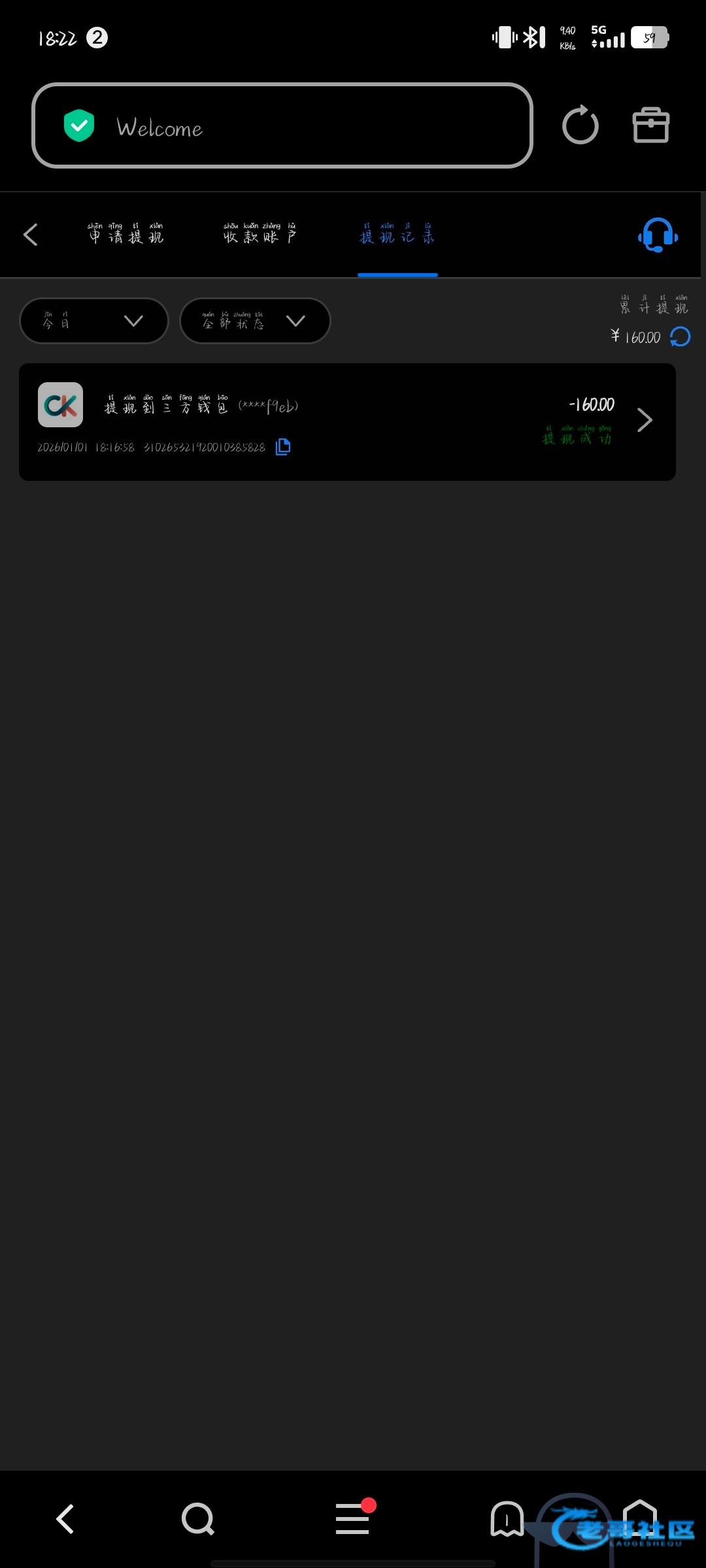Select the 提现记录 tab
Screen dimensions: 706x1568
[x=397, y=235]
